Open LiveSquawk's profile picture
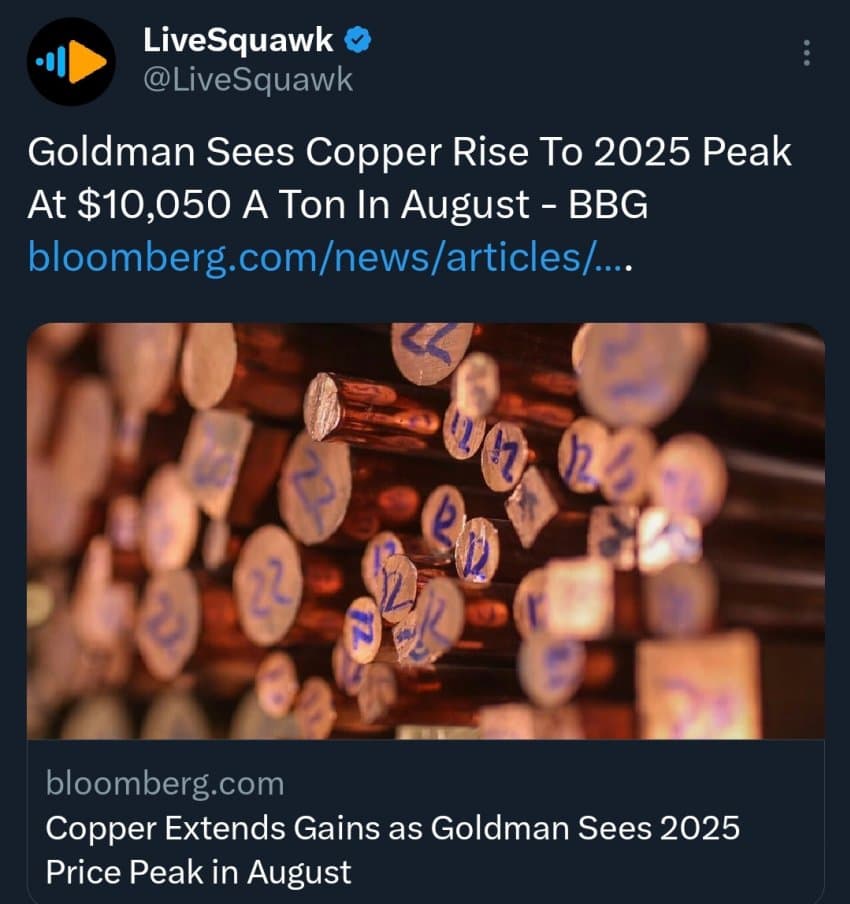Screen dimensions: 850x904 click(71, 62)
